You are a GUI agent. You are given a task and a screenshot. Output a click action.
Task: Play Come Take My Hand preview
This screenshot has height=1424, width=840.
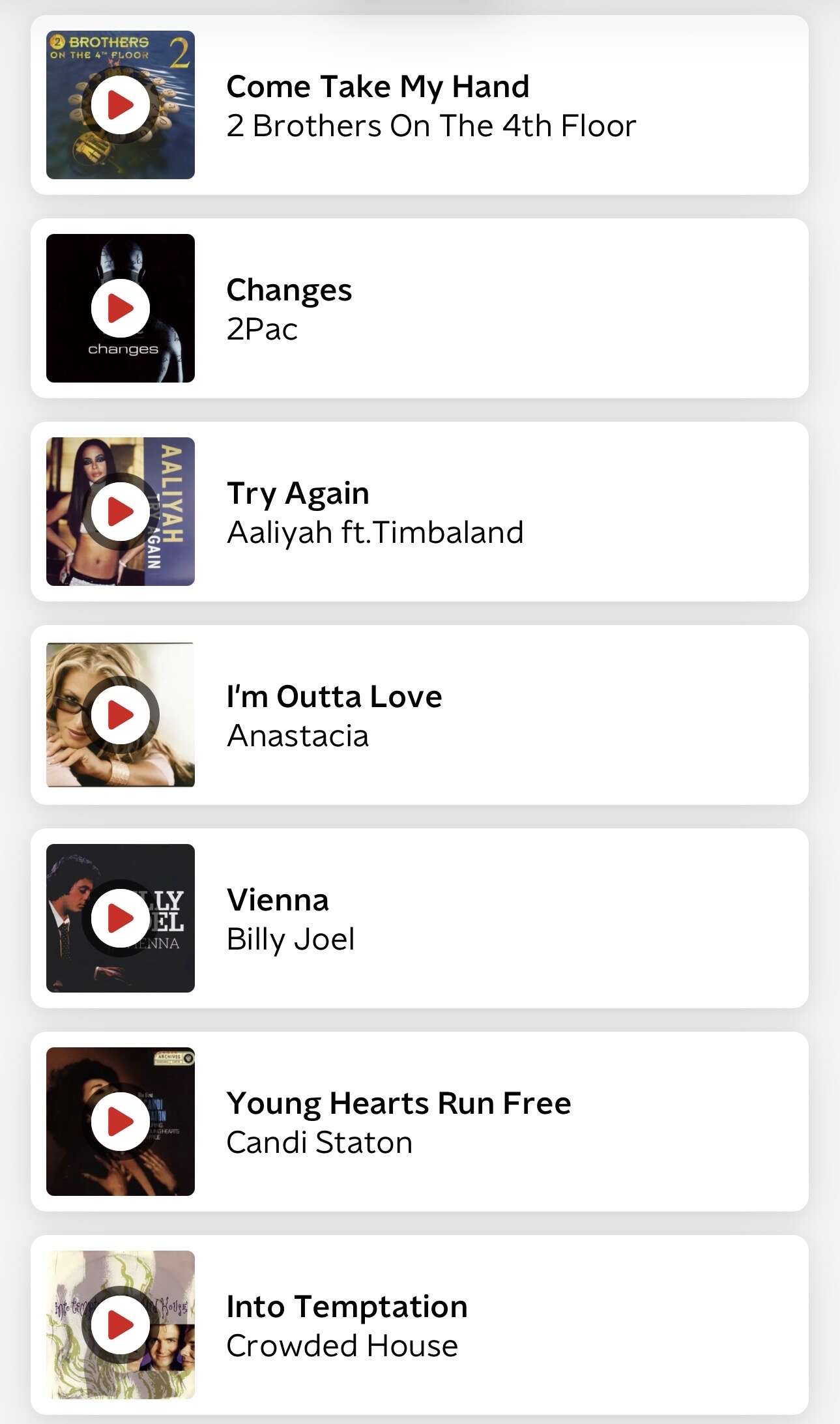[x=121, y=105]
